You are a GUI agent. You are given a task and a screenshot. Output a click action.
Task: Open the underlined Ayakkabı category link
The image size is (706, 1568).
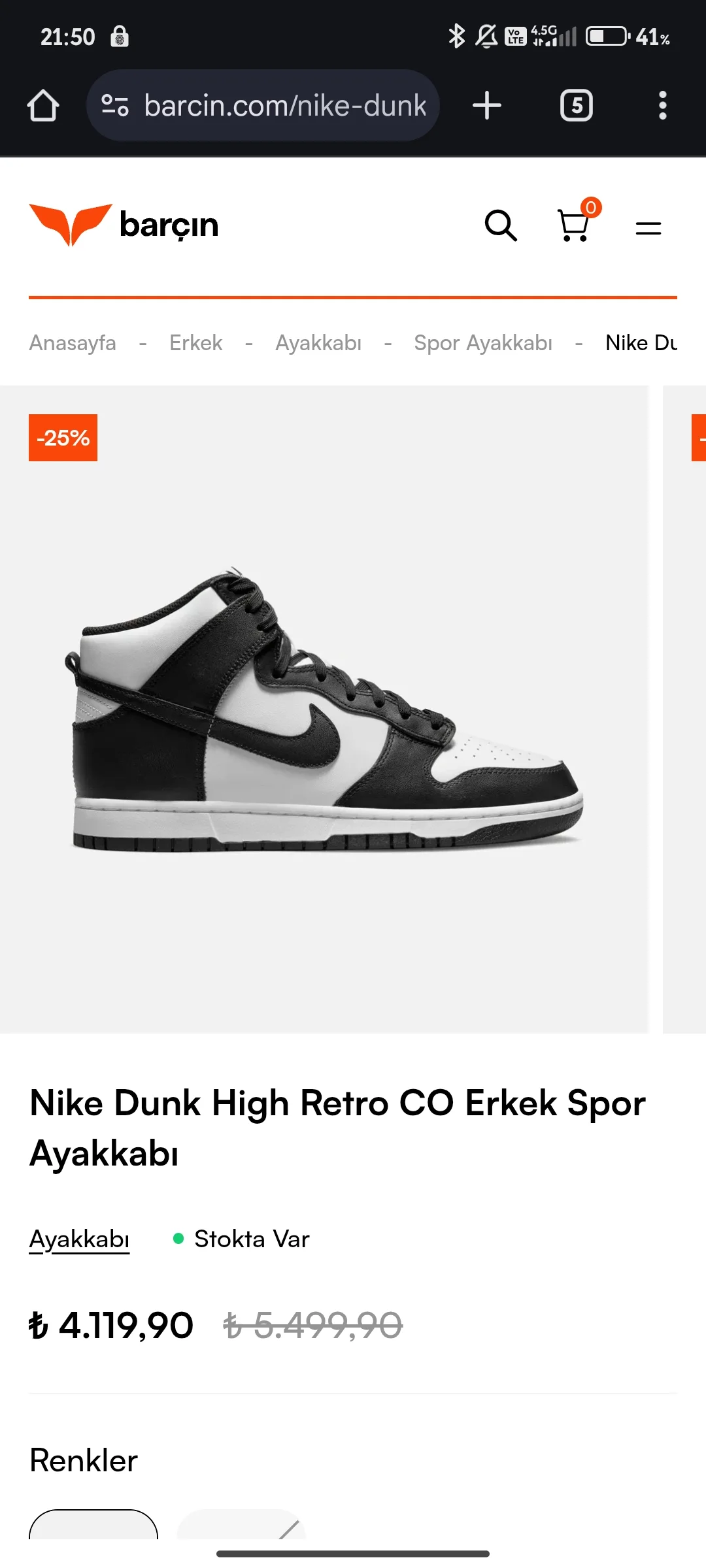click(x=79, y=1239)
